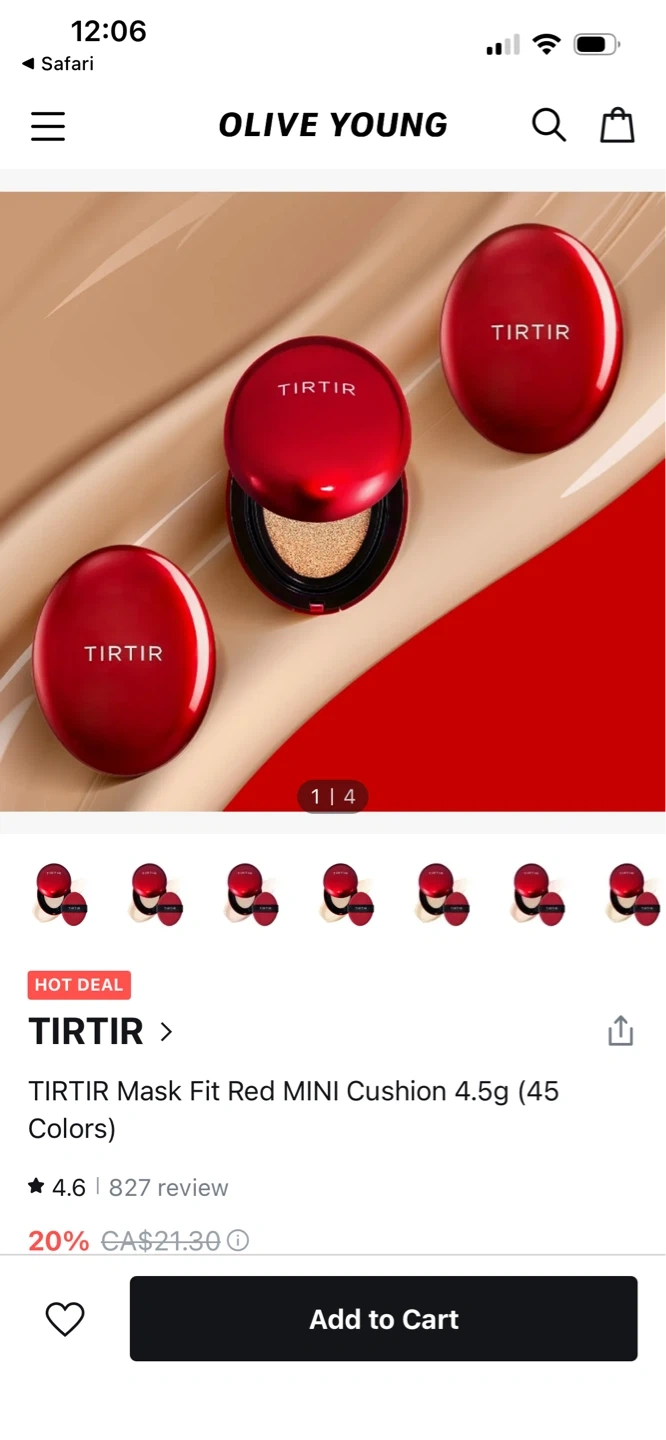Open the TIRTIR brand page
This screenshot has width=666, height=1440.
[x=101, y=1031]
